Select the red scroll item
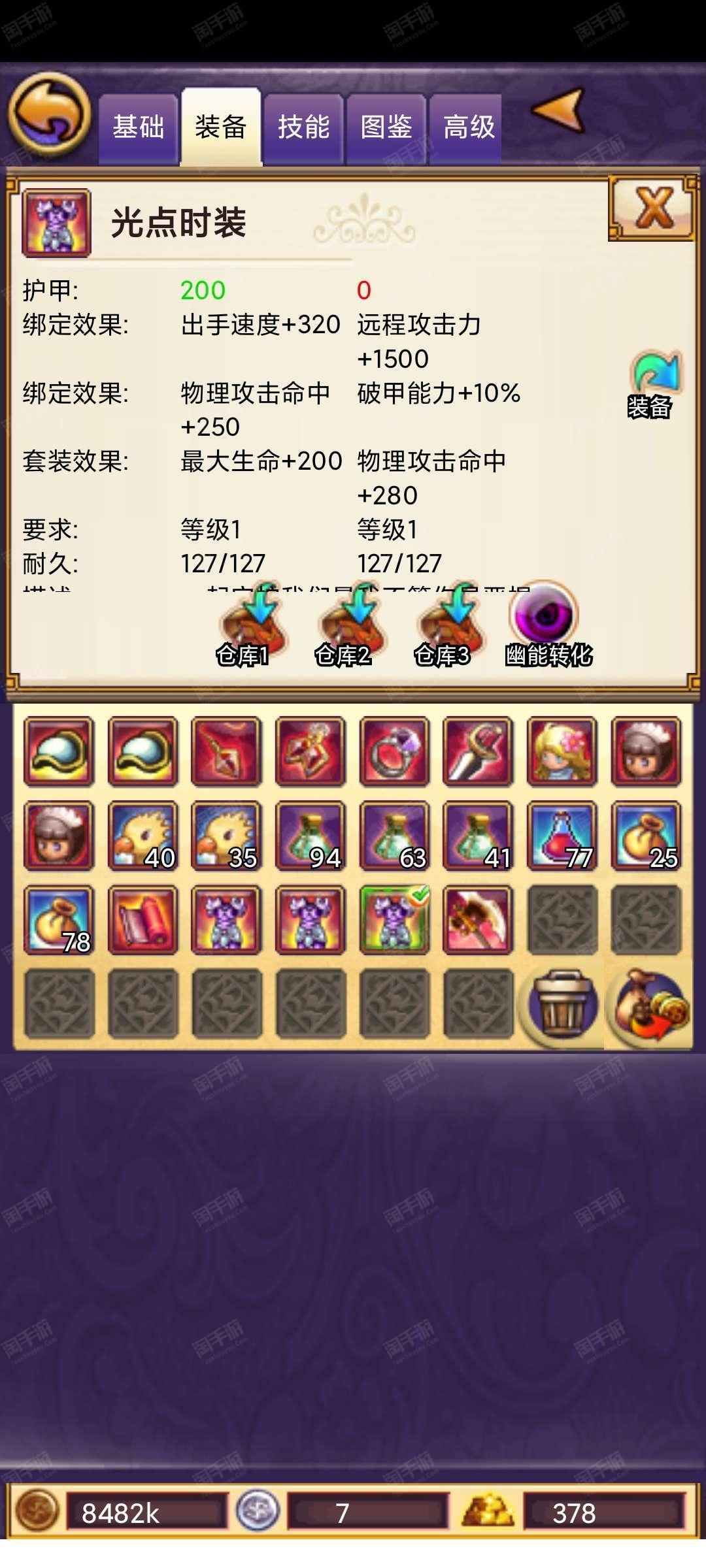Image resolution: width=706 pixels, height=1568 pixels. 143,920
